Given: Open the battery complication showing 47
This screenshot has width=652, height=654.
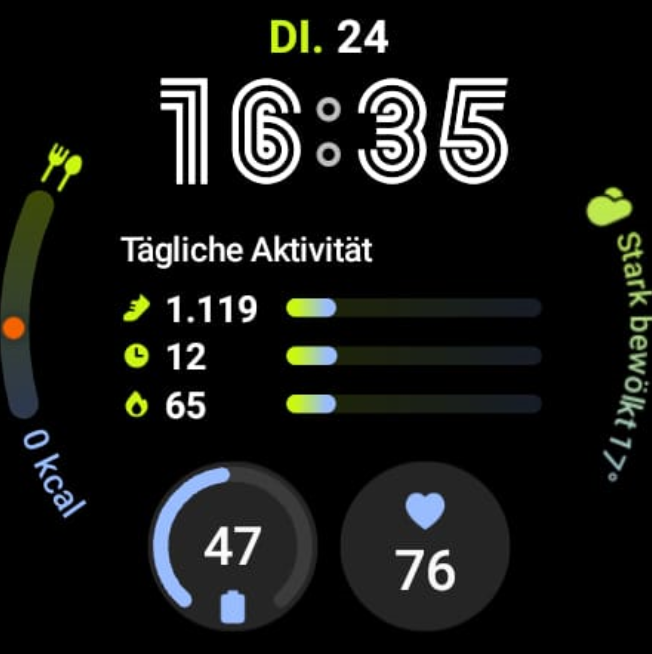Looking at the screenshot, I should tap(232, 546).
